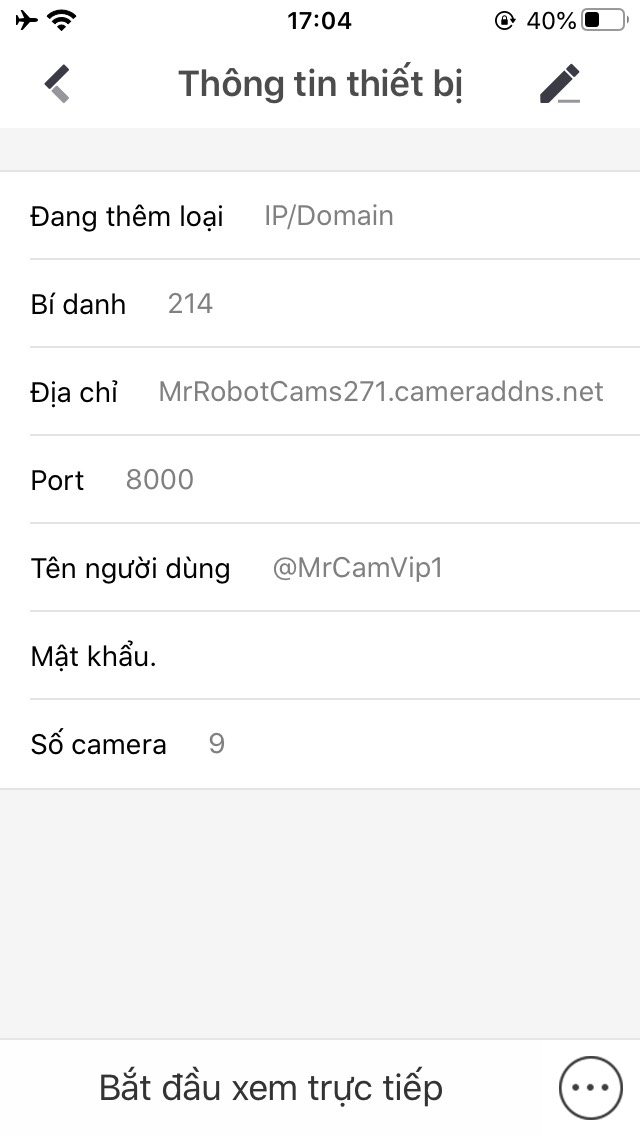
Task: Open the three-dot more options button
Action: (x=590, y=1087)
